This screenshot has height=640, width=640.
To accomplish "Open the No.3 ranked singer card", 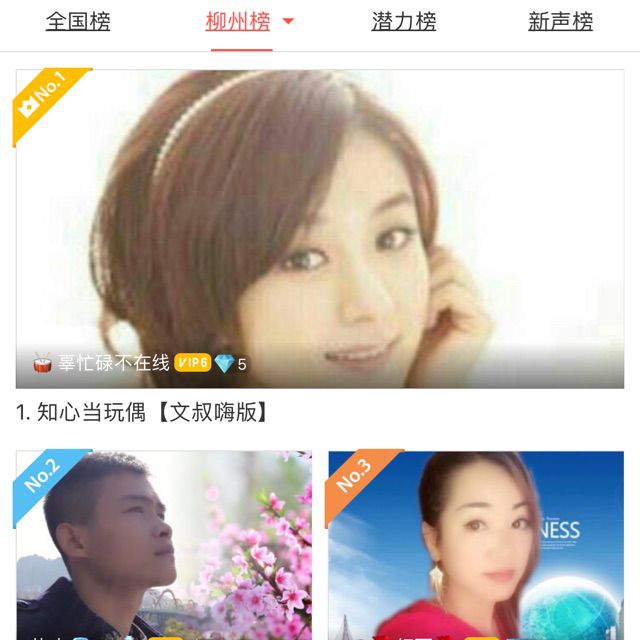I will pyautogui.click(x=476, y=545).
